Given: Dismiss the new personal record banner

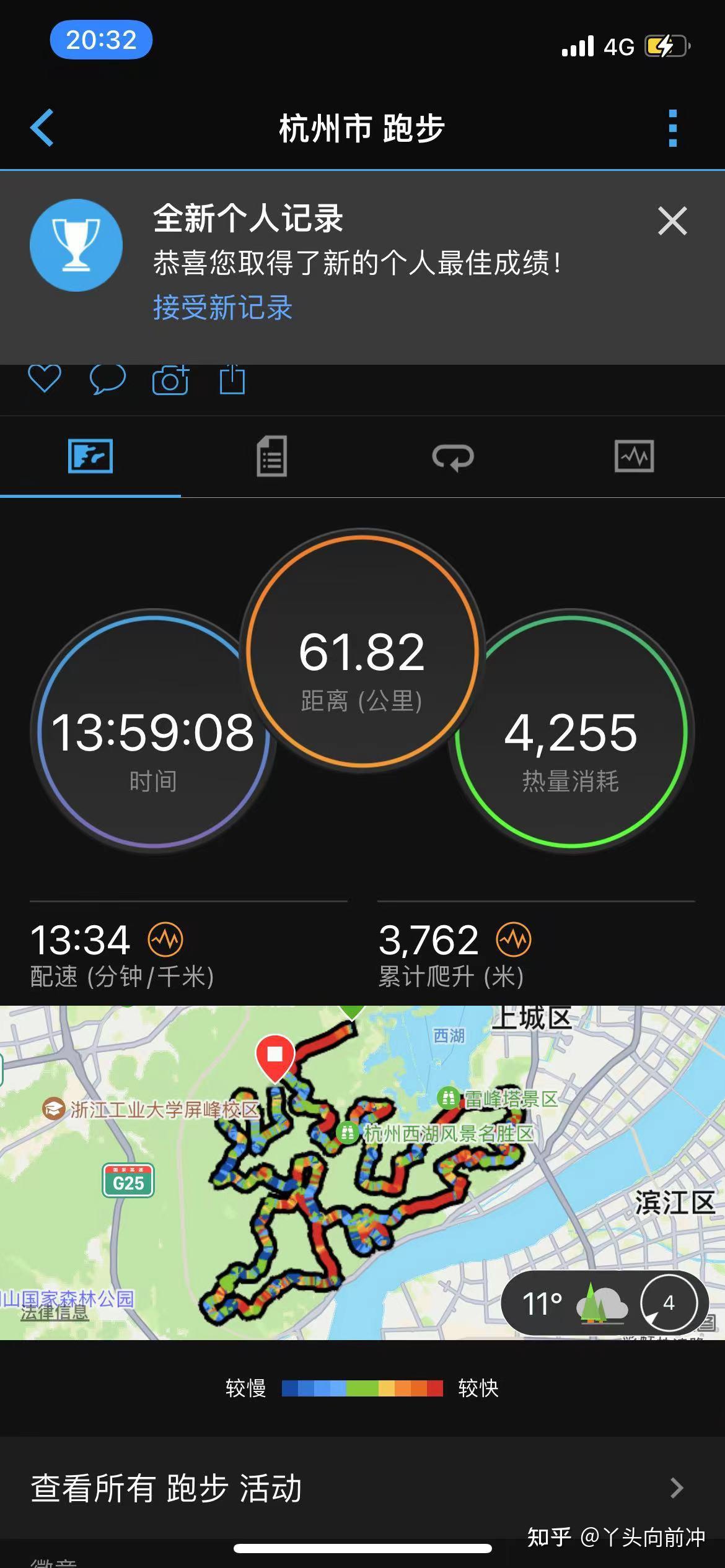Looking at the screenshot, I should coord(672,221).
